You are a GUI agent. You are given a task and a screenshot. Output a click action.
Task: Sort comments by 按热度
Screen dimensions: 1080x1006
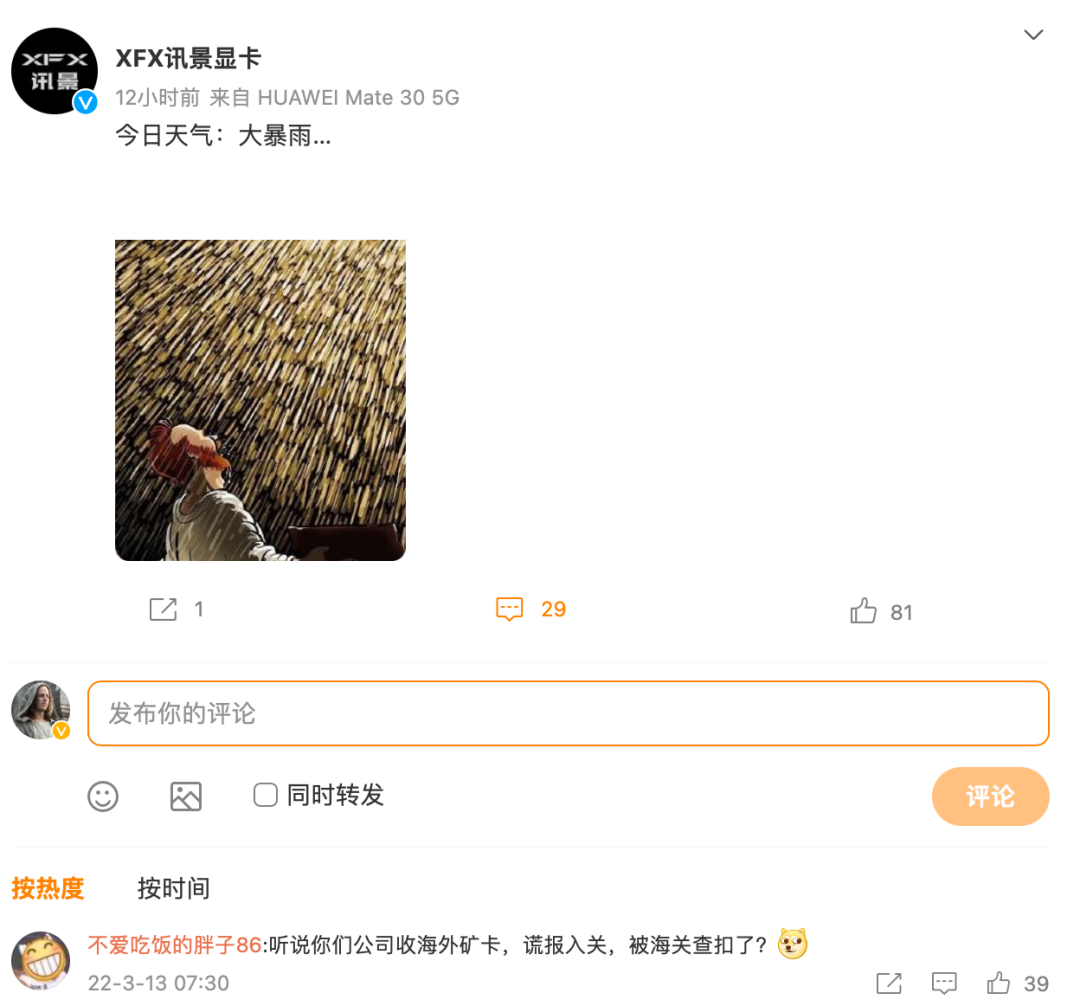point(48,888)
